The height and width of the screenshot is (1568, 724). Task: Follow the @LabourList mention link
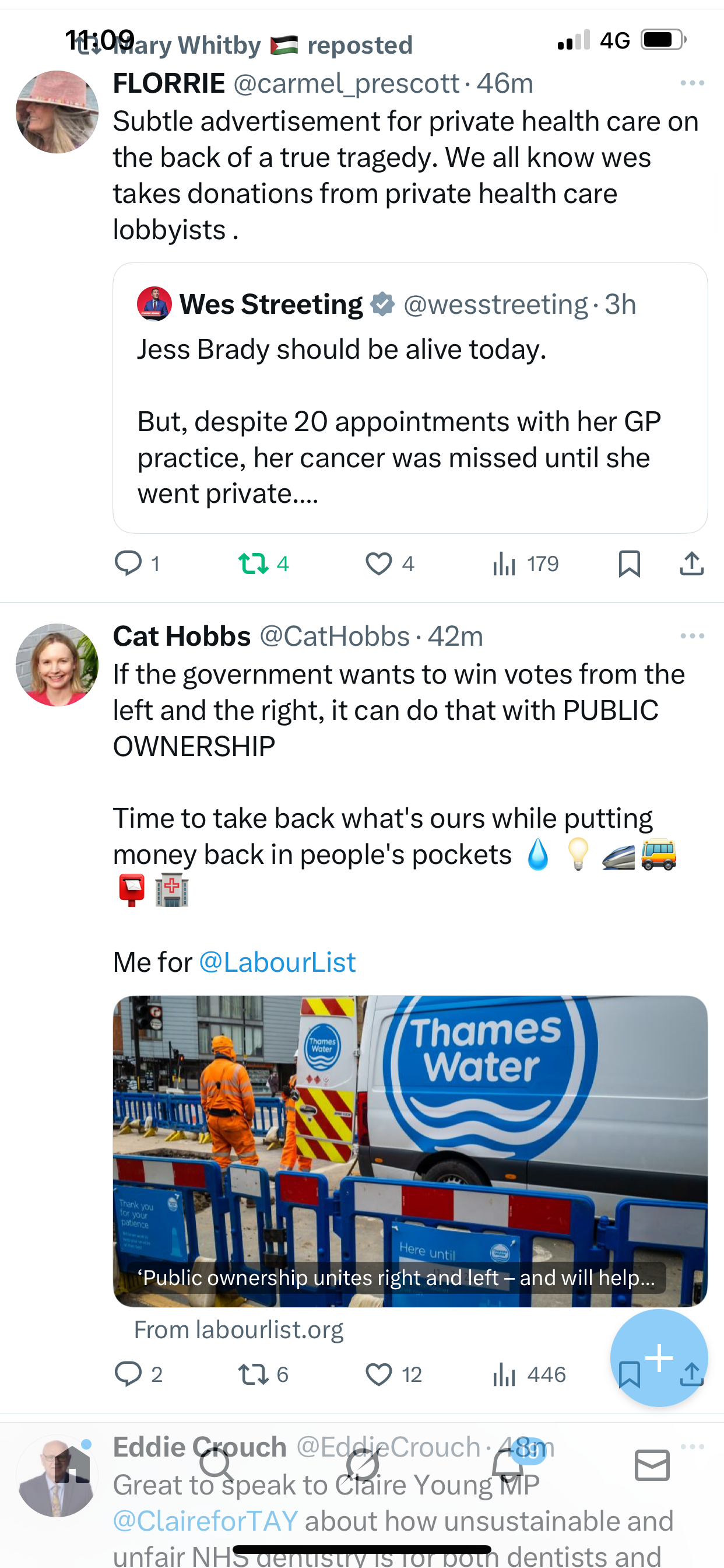tap(277, 963)
